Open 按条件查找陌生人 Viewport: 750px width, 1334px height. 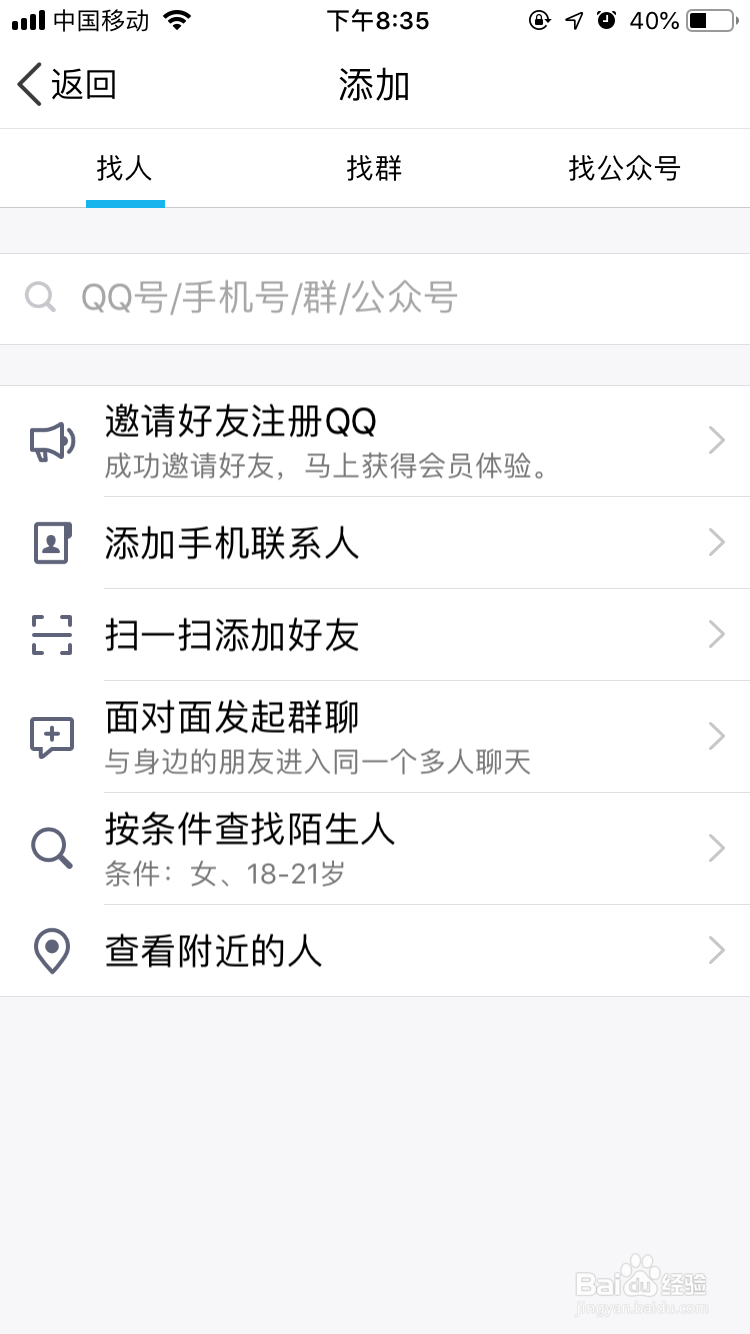click(x=375, y=849)
